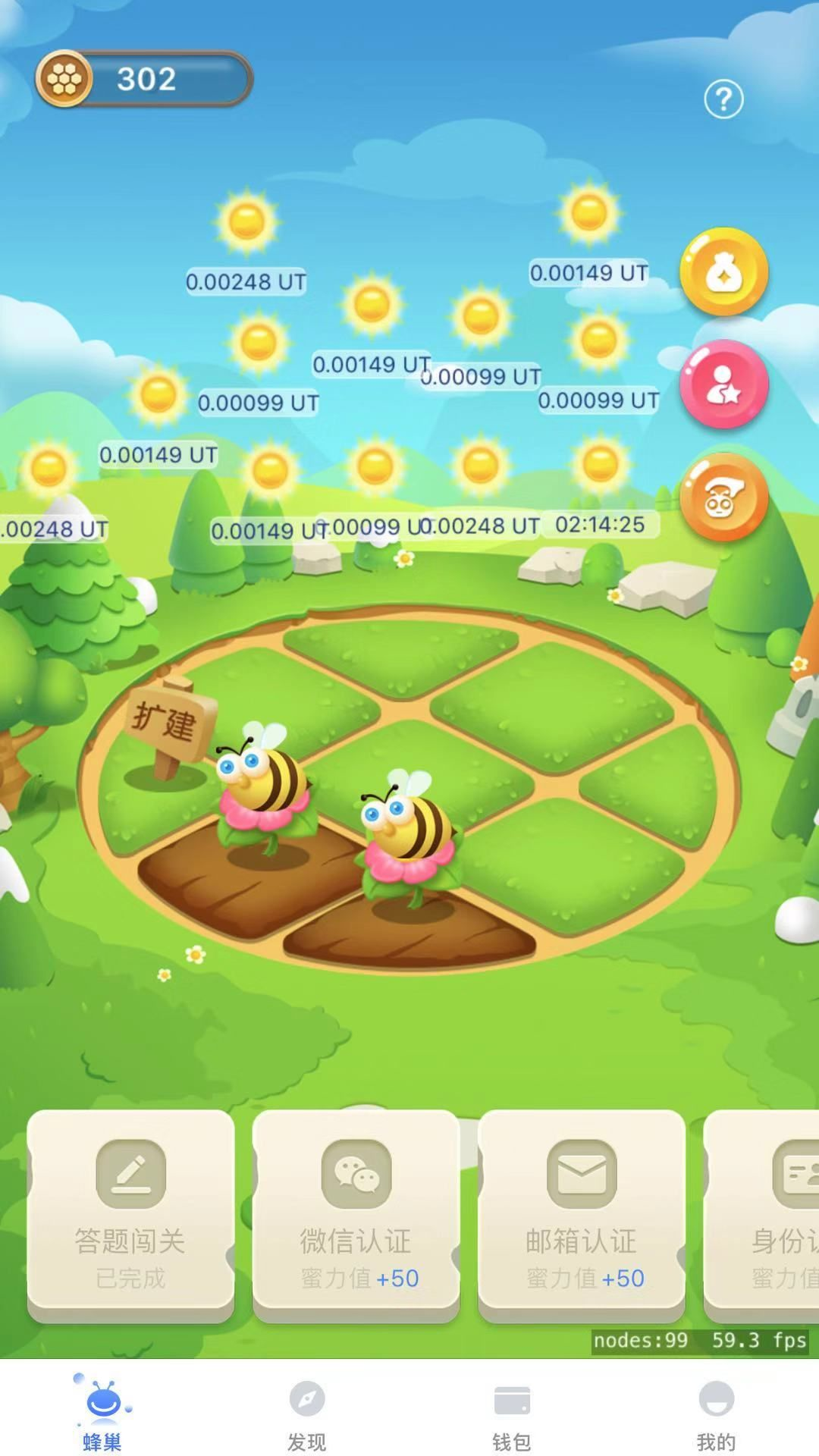Tap the 302 honey points counter
This screenshot has width=819, height=1456.
coord(144,79)
